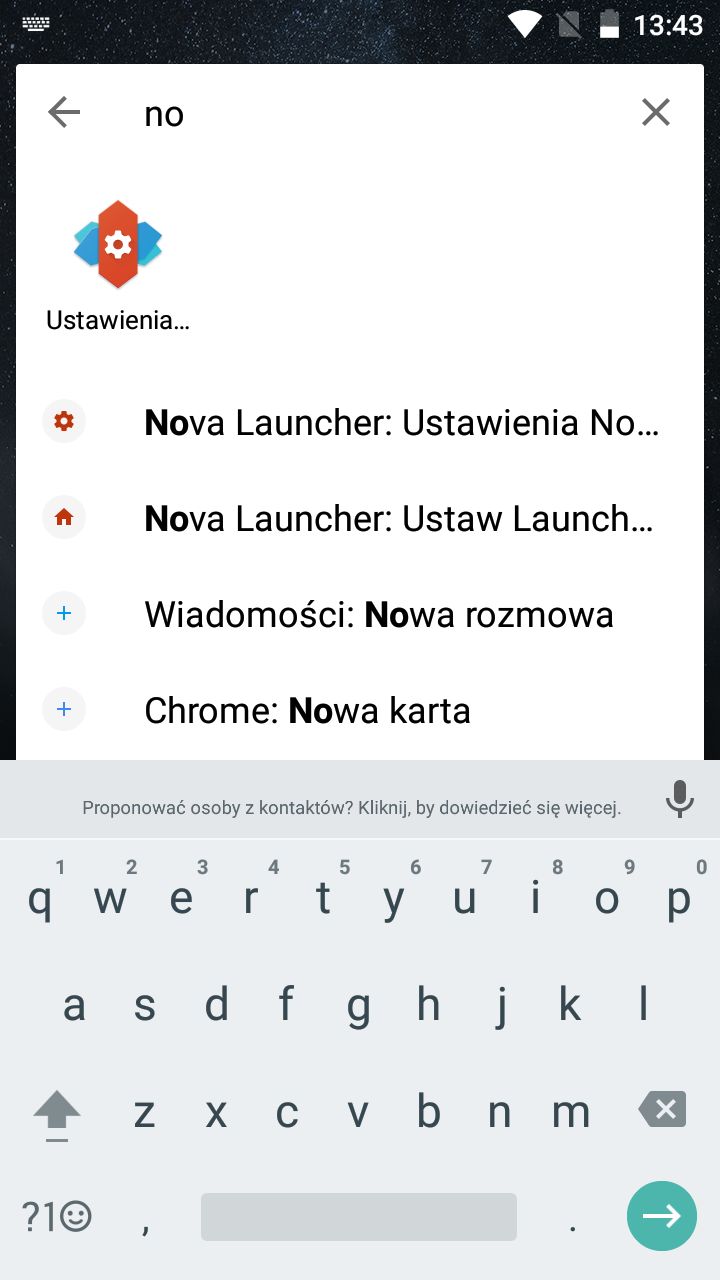
Task: Start Wiadomości: Nowa rozmowa shortcut
Action: (378, 614)
